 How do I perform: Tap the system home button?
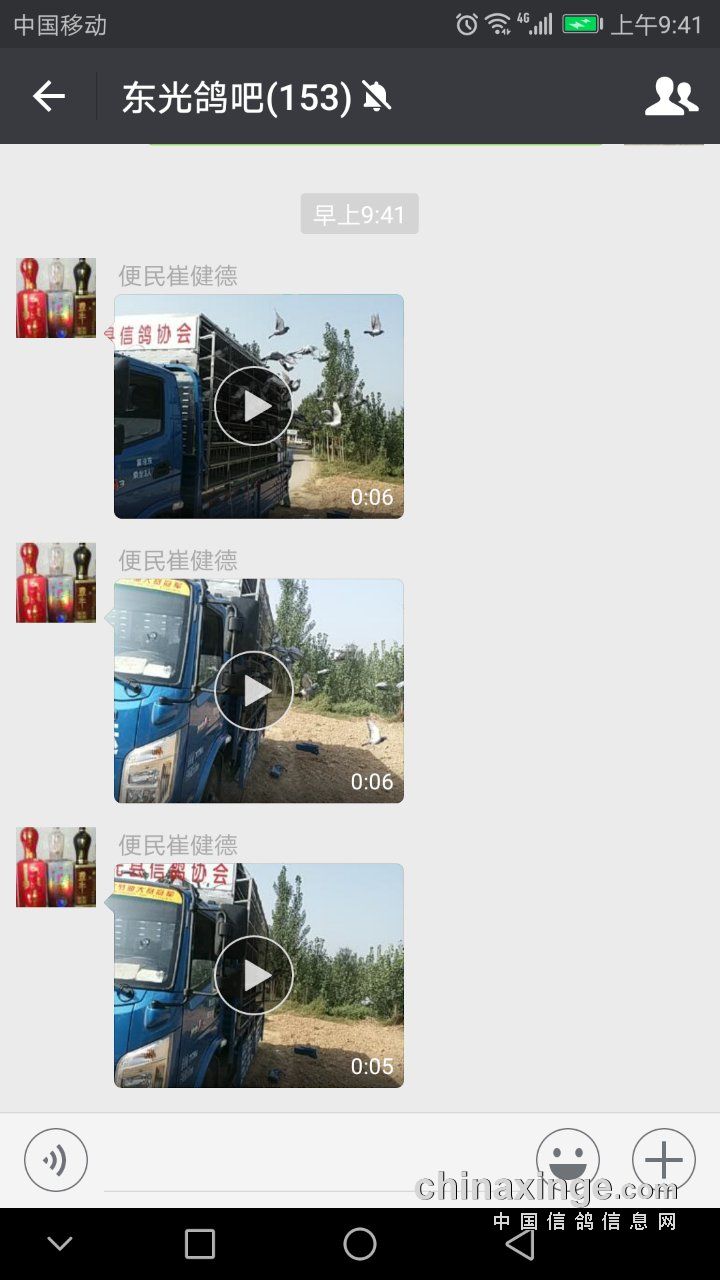360,1244
